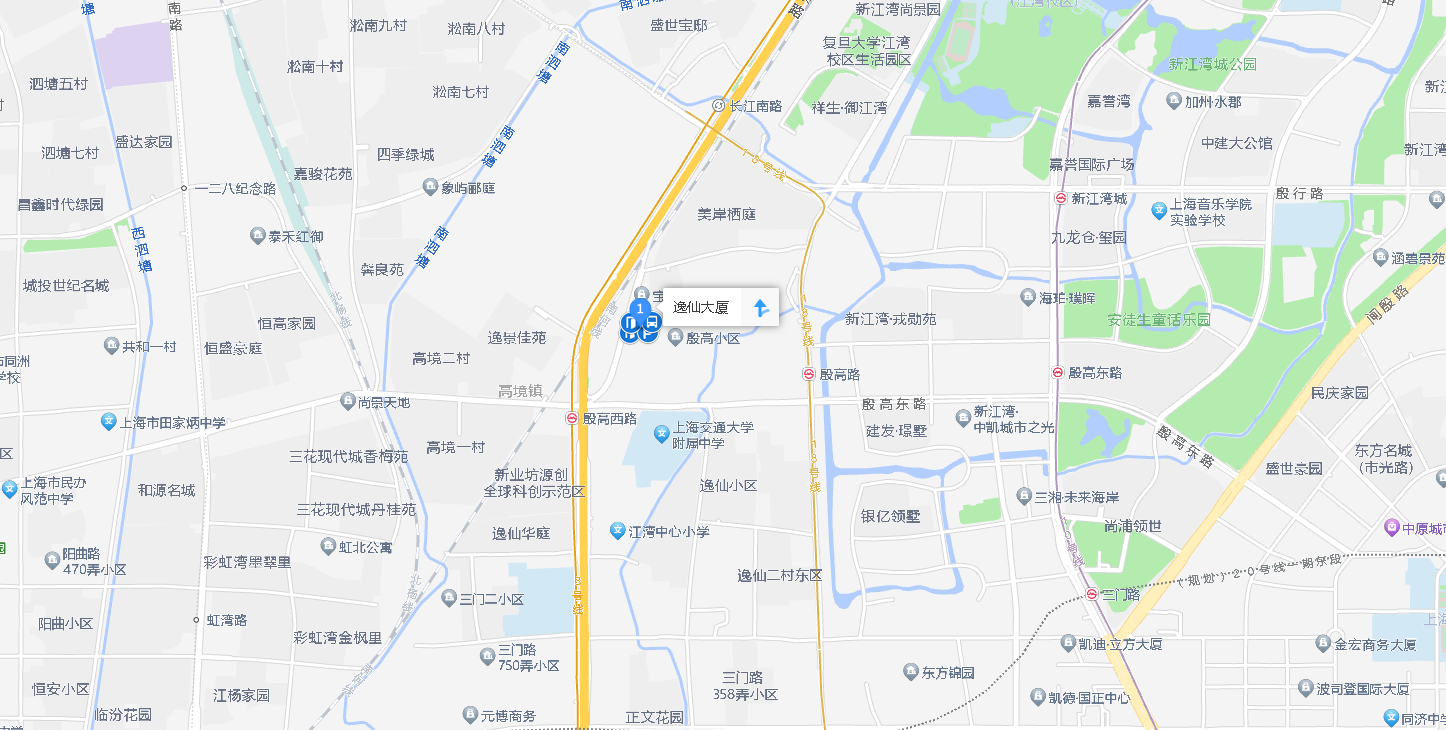The image size is (1446, 730).
Task: Select 殷高西路 metro station on the map
Action: [572, 419]
